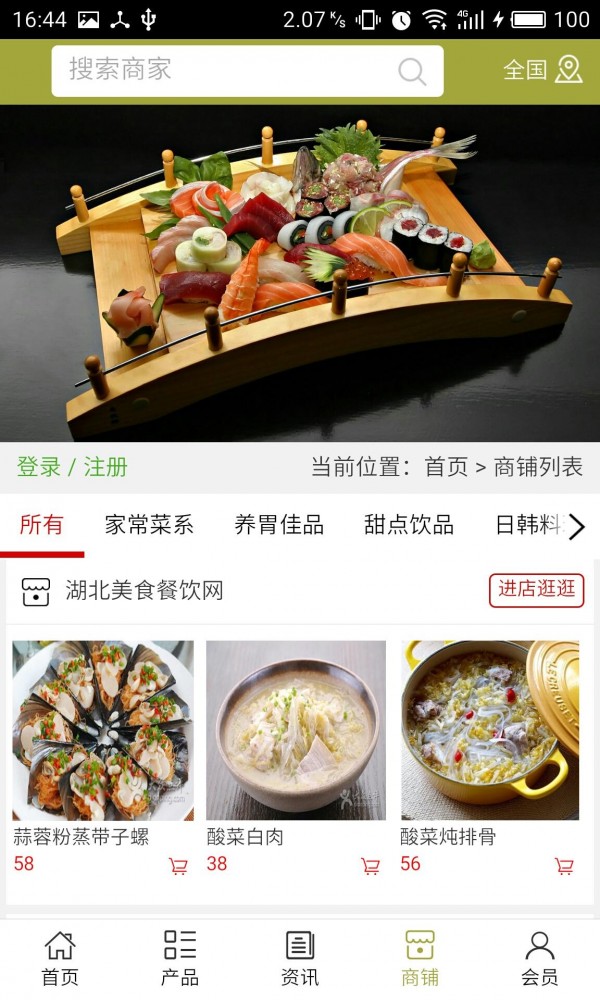Open the 登录 / 注册 link
This screenshot has width=600, height=1000.
pos(72,467)
